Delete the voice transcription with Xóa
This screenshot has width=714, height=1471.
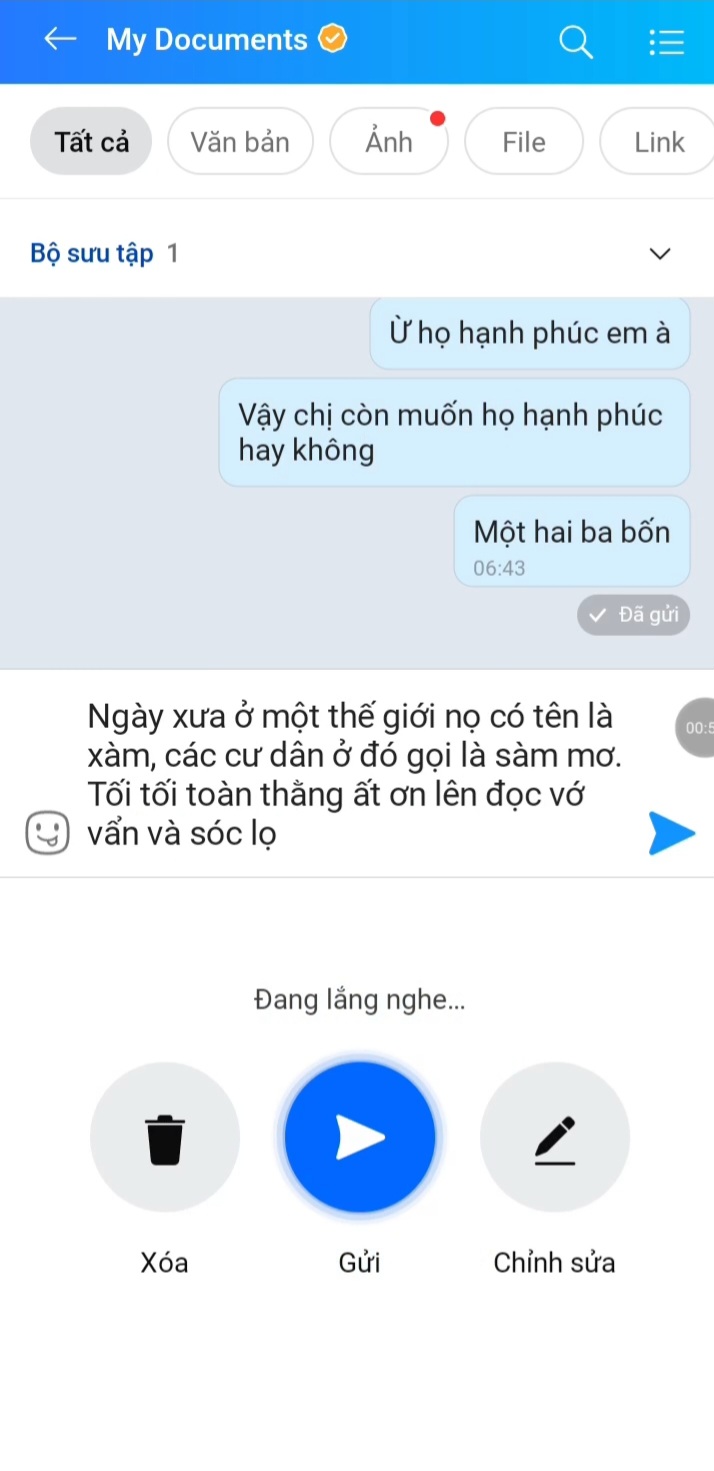click(x=165, y=1138)
